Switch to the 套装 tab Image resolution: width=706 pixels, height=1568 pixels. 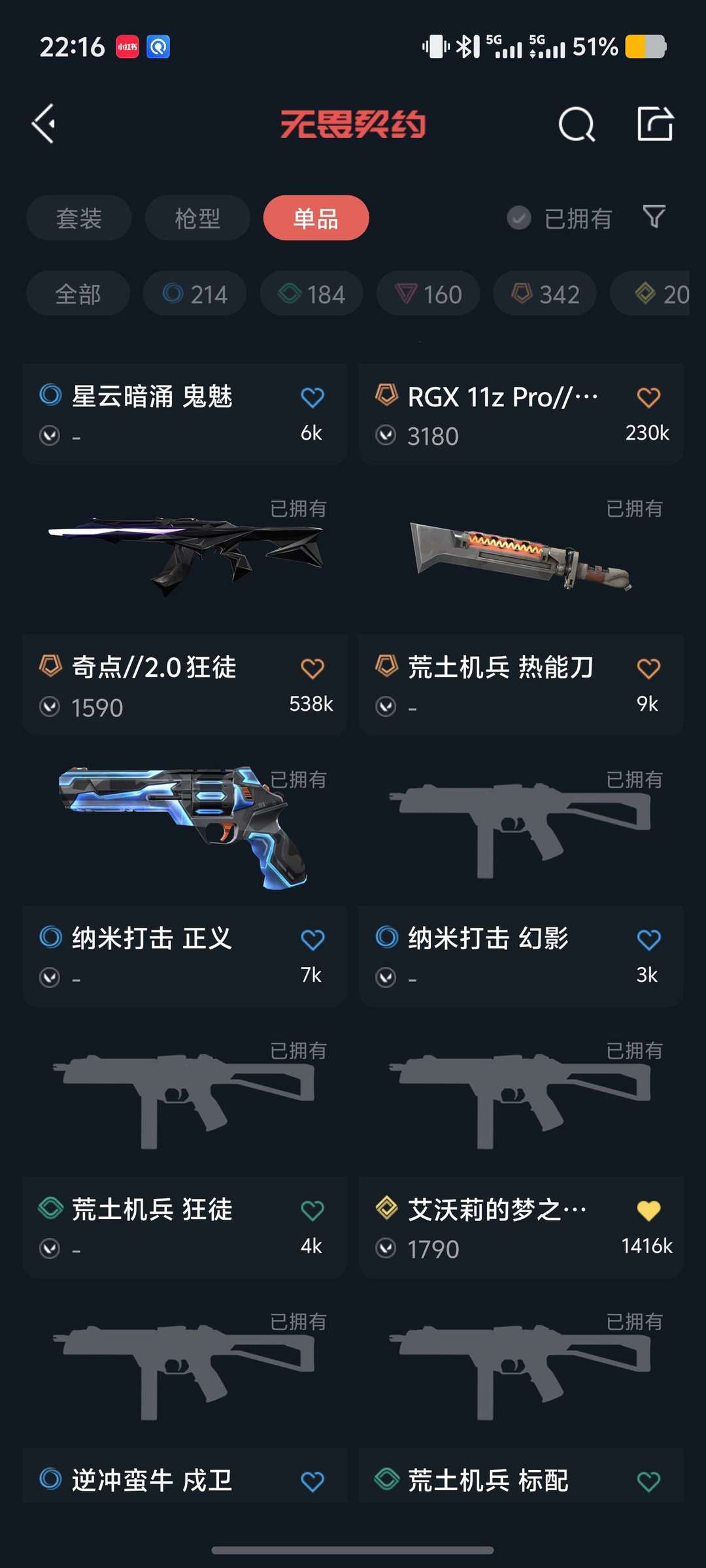pos(79,218)
